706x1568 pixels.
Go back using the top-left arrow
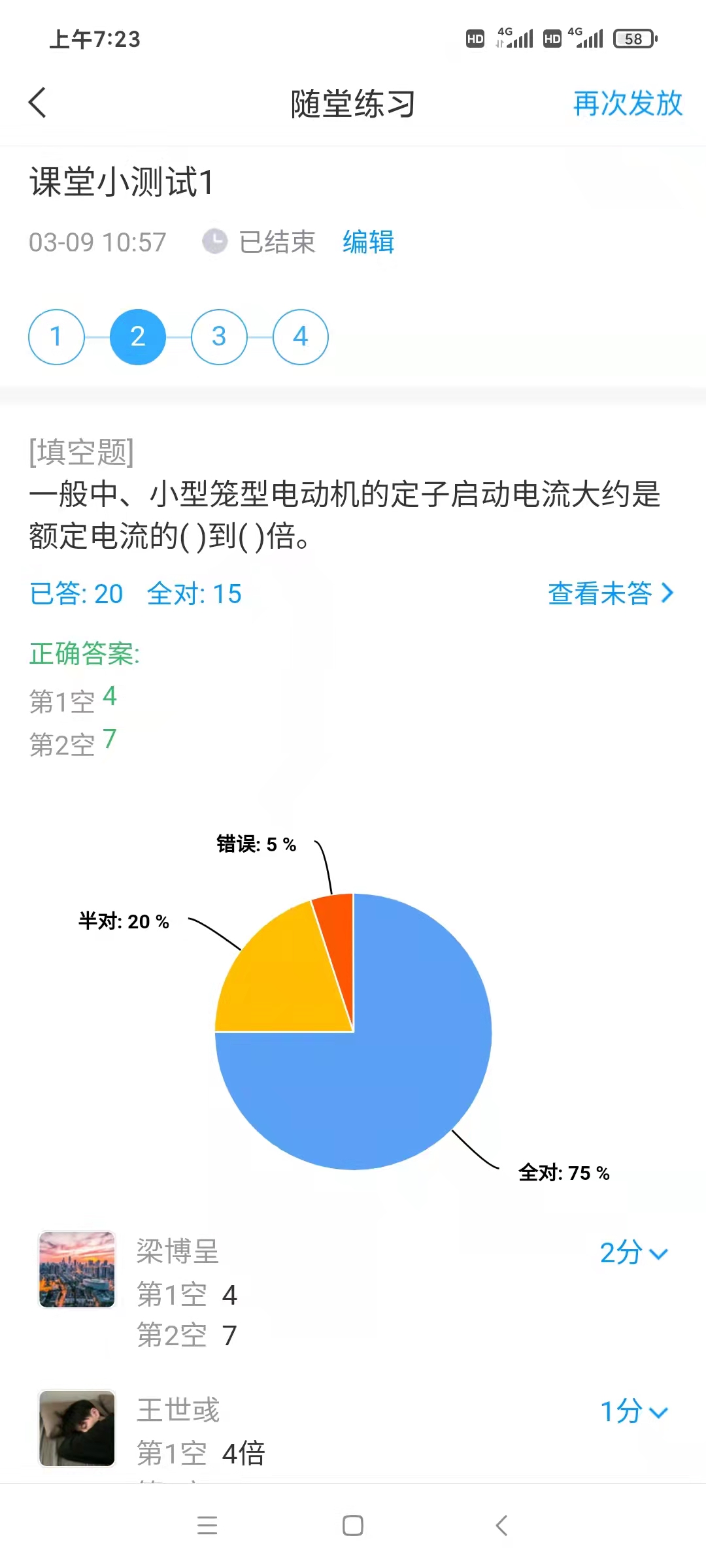[x=38, y=103]
